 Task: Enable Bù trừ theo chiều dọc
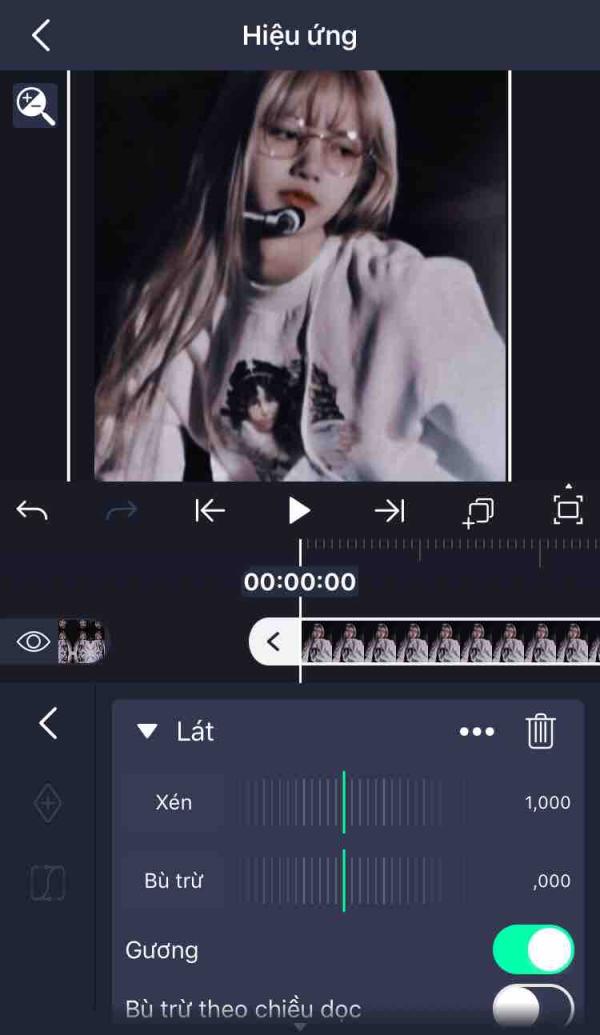pos(533,1006)
